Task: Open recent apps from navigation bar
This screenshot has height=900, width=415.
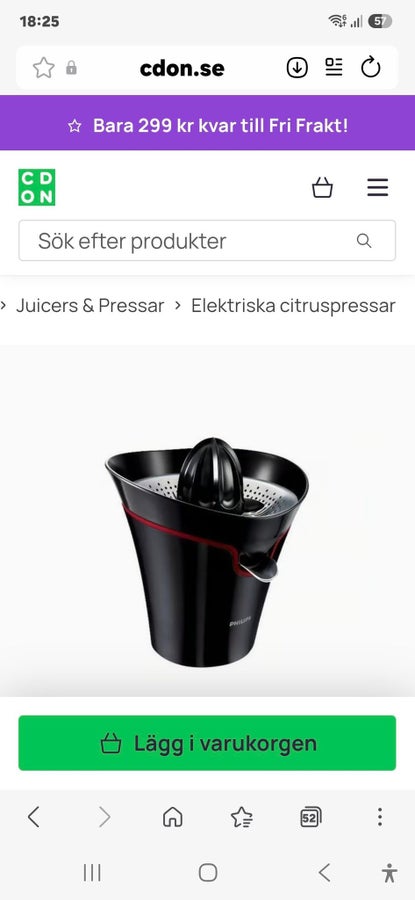Action: (92, 873)
